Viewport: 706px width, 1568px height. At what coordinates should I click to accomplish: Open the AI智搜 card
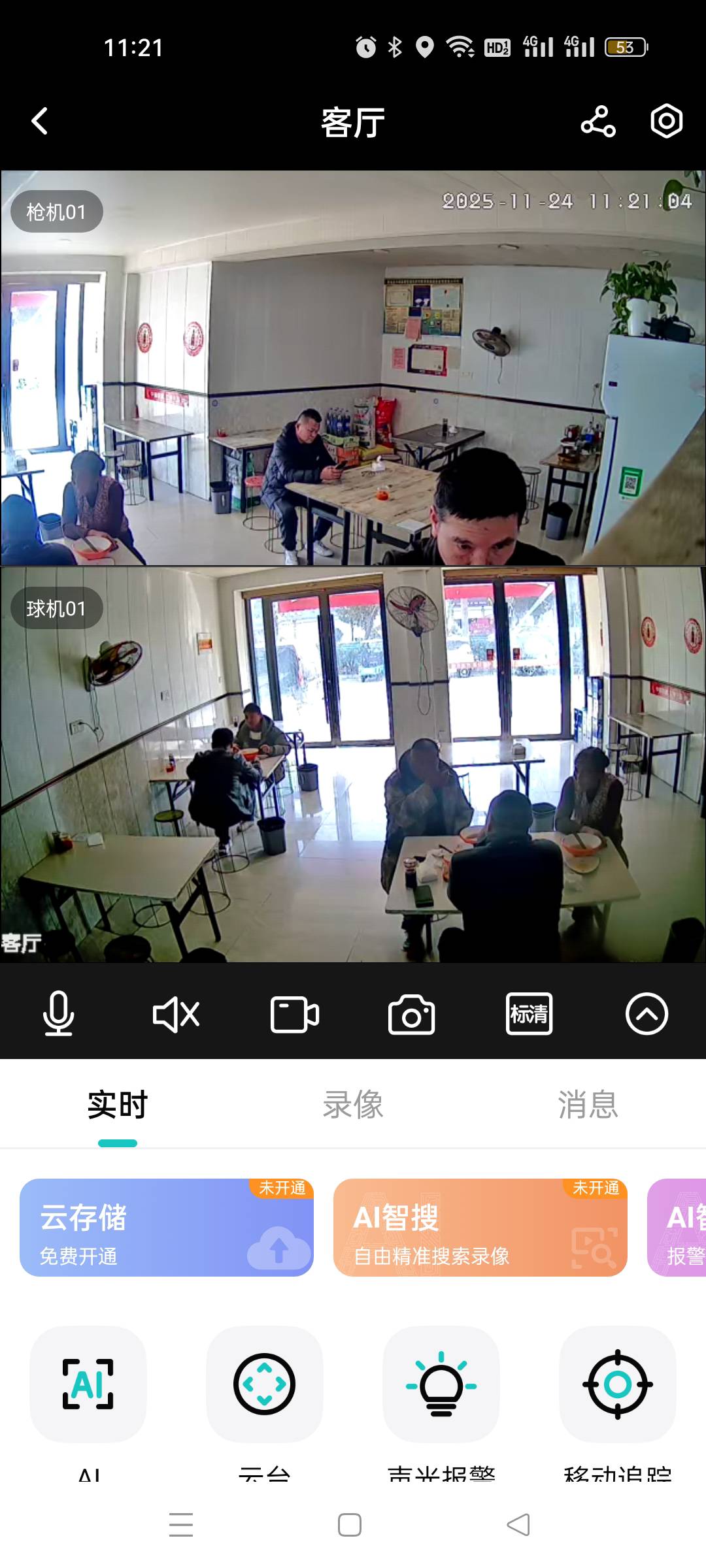coord(480,1227)
